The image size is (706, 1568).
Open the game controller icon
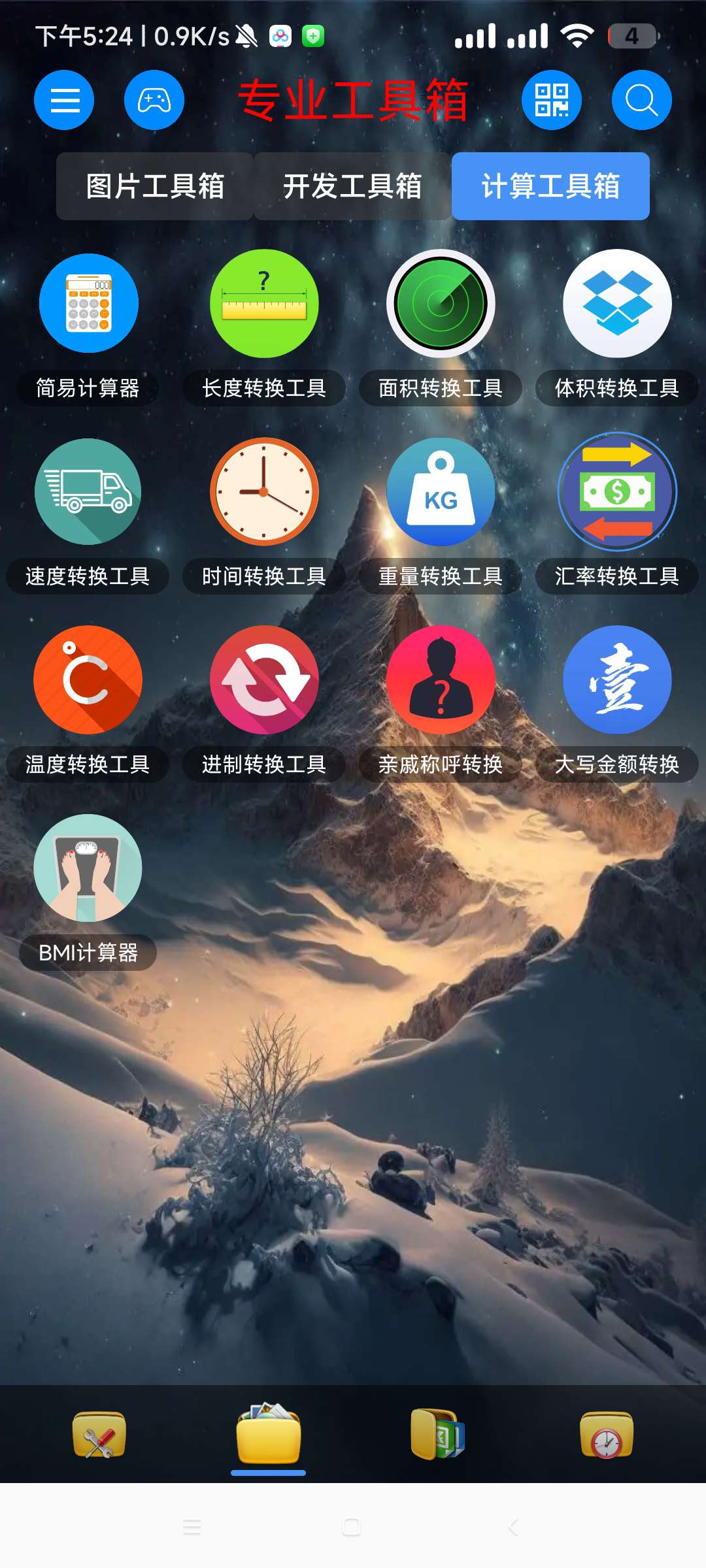[x=154, y=100]
